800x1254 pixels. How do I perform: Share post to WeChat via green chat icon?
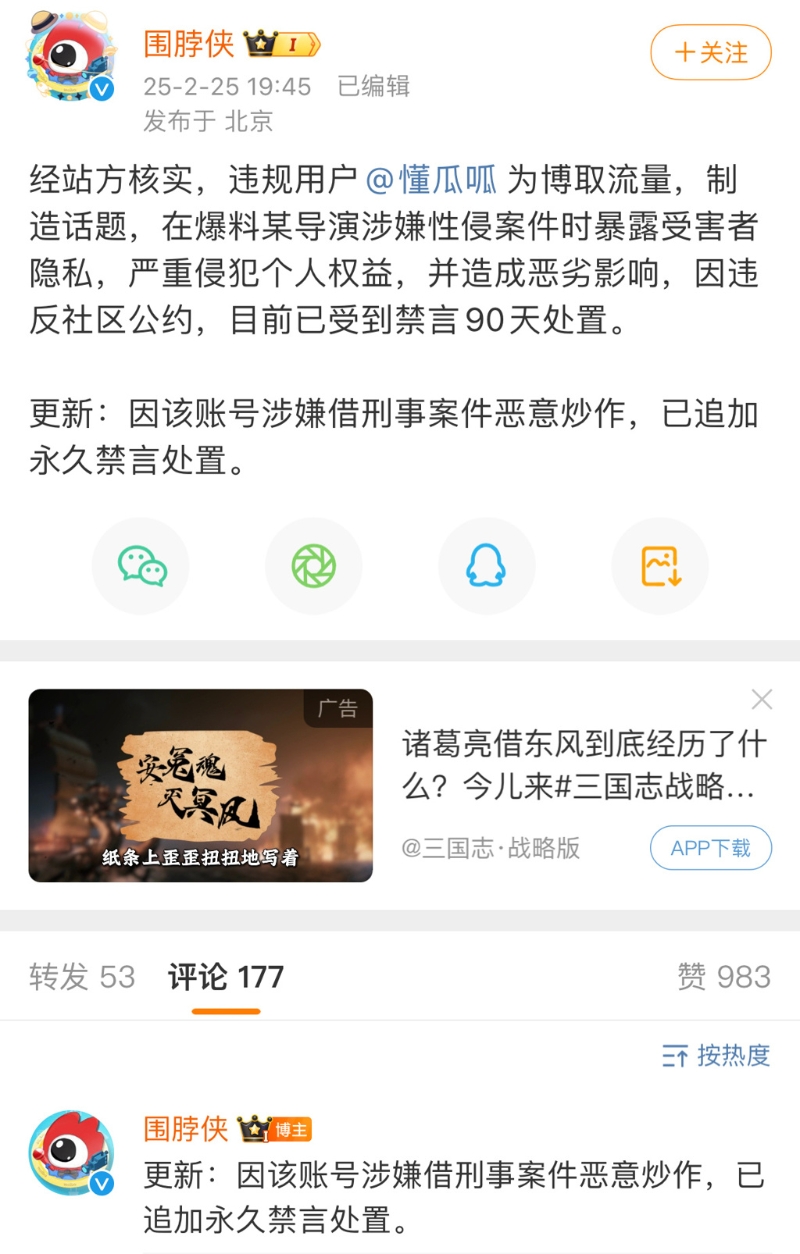140,564
